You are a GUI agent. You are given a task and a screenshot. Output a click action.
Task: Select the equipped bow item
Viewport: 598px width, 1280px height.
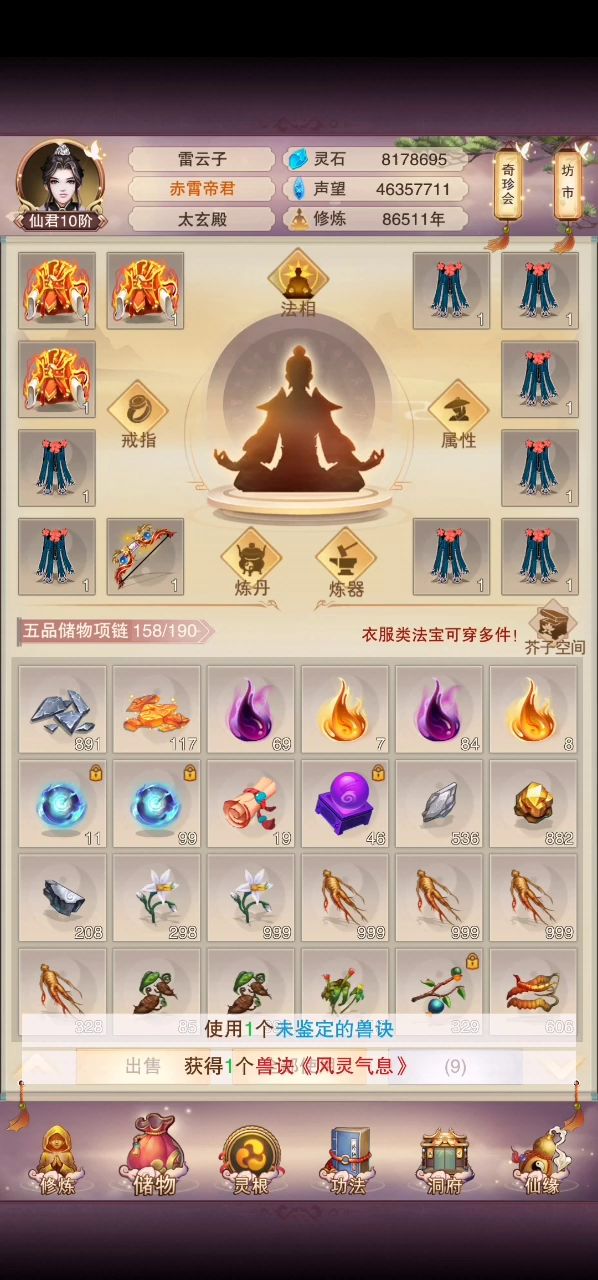click(145, 556)
